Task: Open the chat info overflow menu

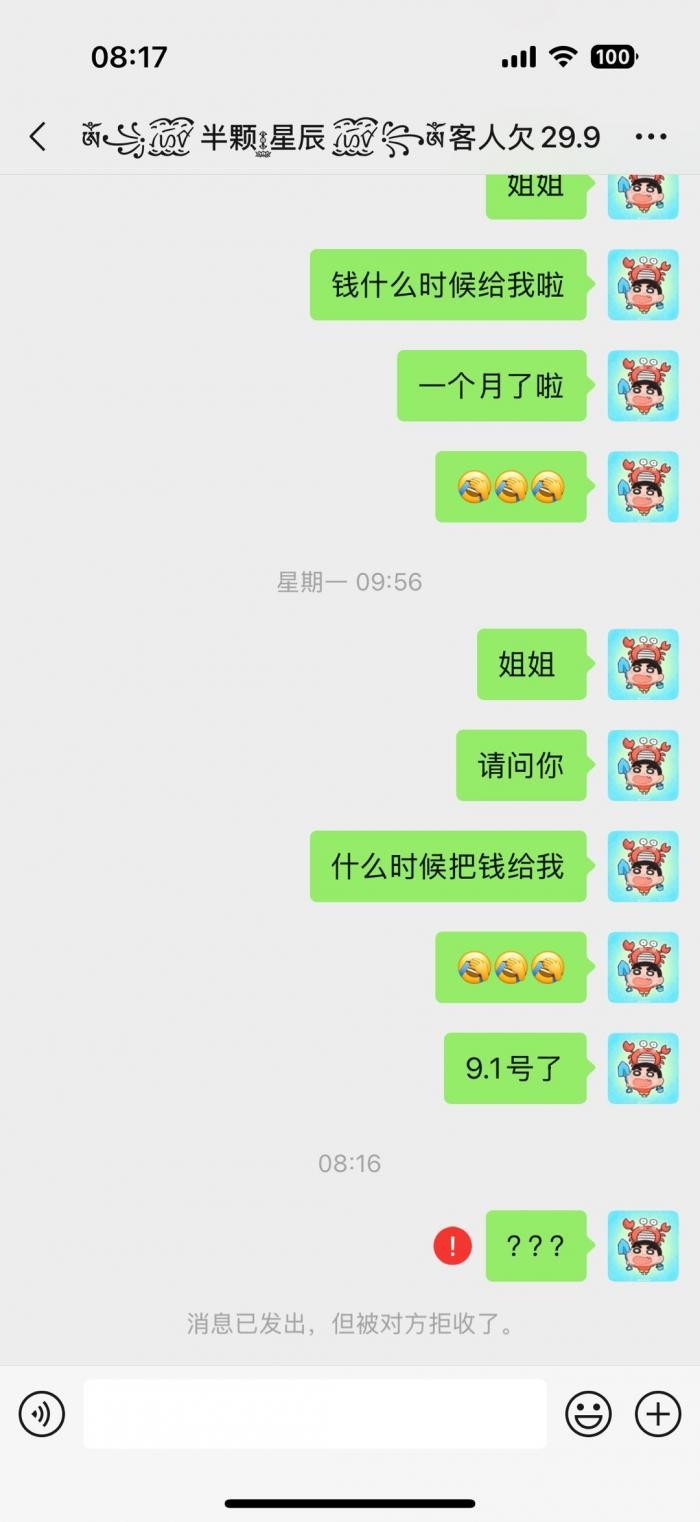Action: [x=651, y=137]
